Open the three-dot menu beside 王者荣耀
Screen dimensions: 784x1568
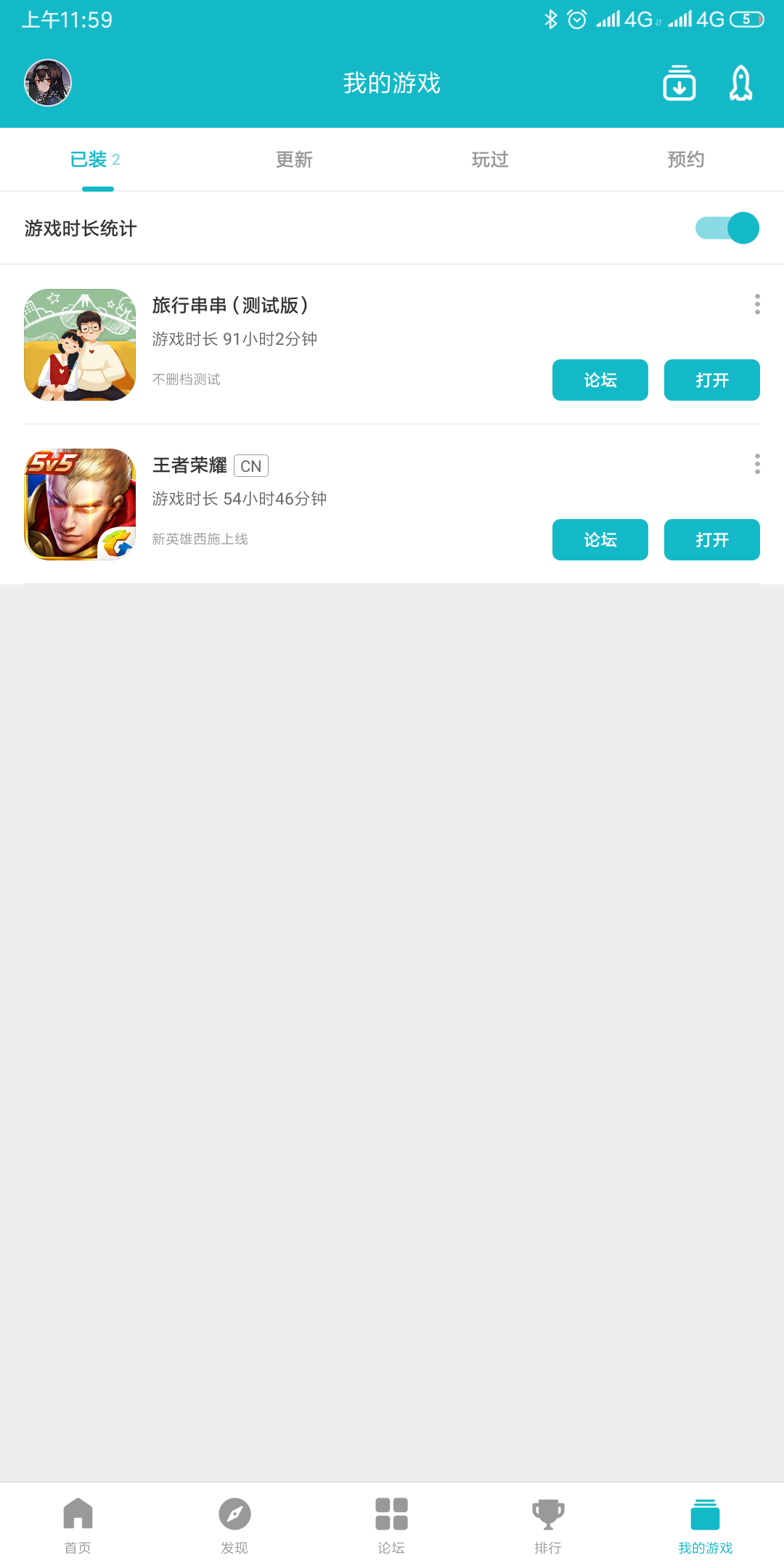[756, 466]
